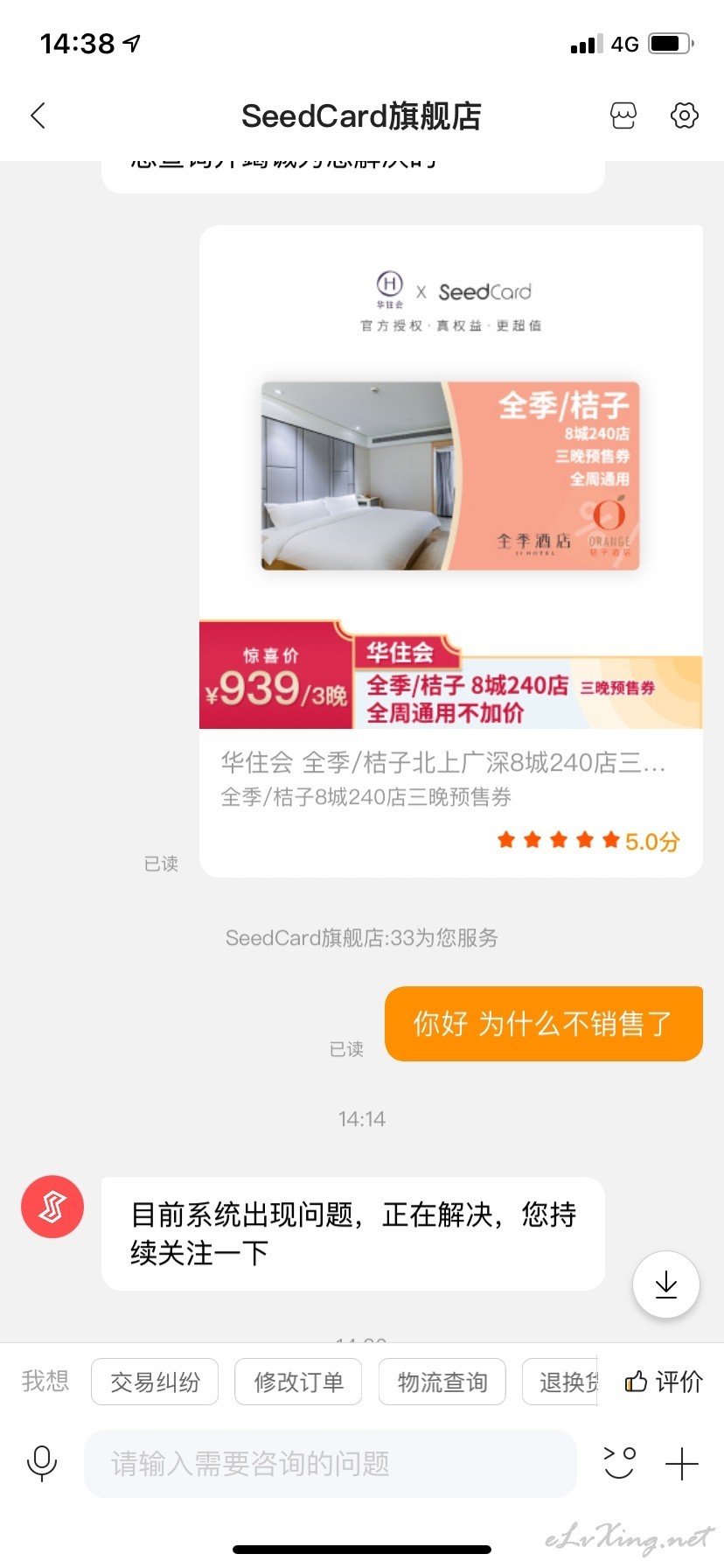Open the 全季/桔子 三晚预售券 product card

pos(451,551)
